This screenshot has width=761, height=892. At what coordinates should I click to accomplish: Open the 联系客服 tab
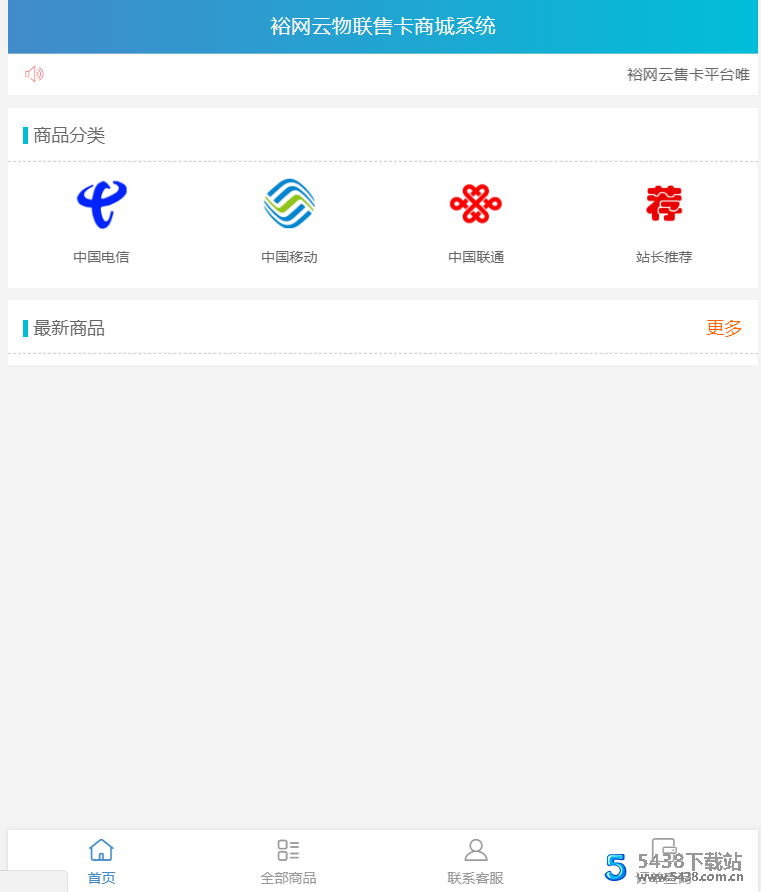476,861
